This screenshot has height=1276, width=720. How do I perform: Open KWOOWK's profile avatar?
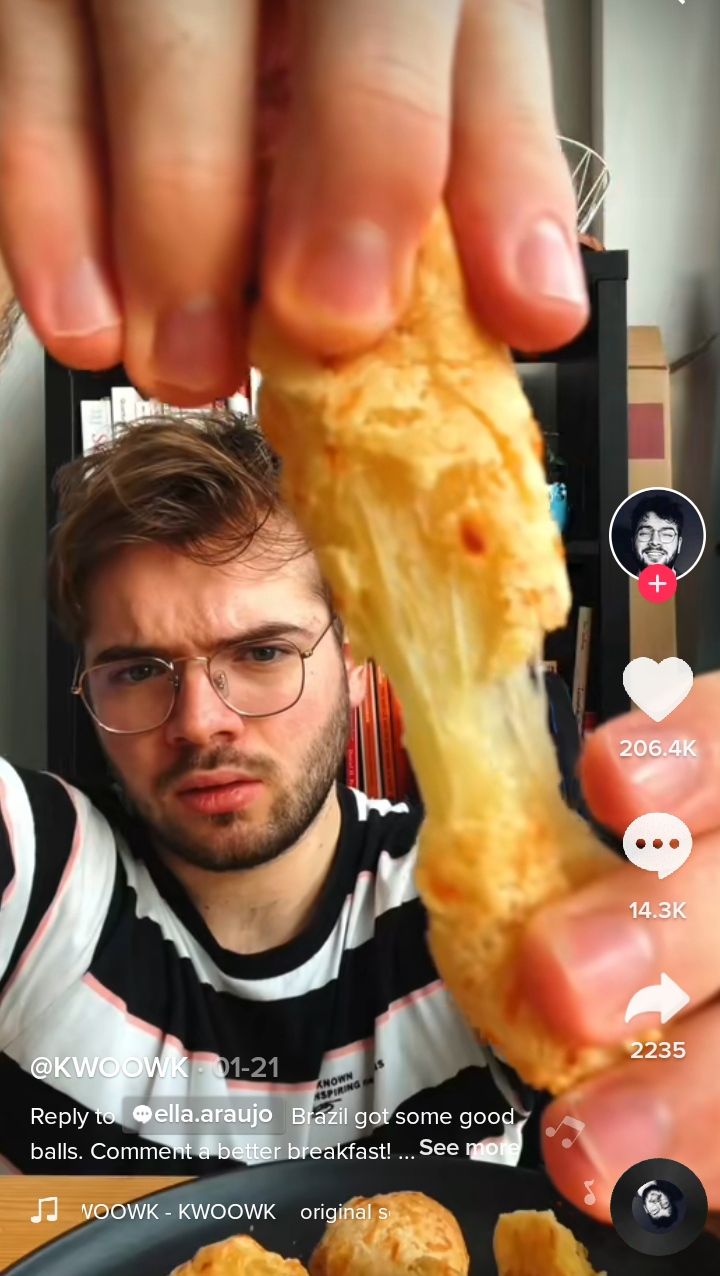point(657,535)
